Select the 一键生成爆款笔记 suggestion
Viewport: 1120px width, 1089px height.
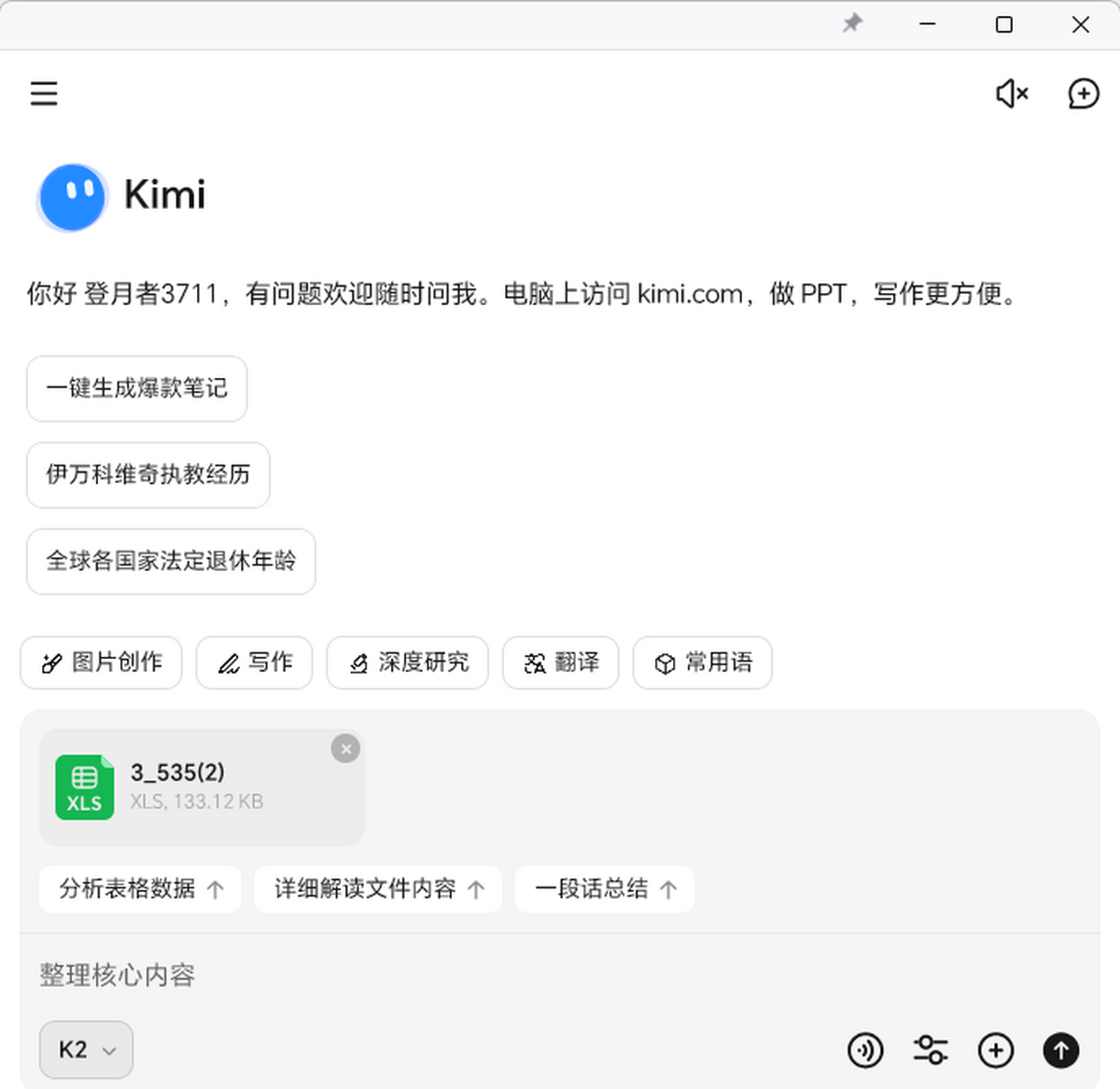pyautogui.click(x=136, y=388)
